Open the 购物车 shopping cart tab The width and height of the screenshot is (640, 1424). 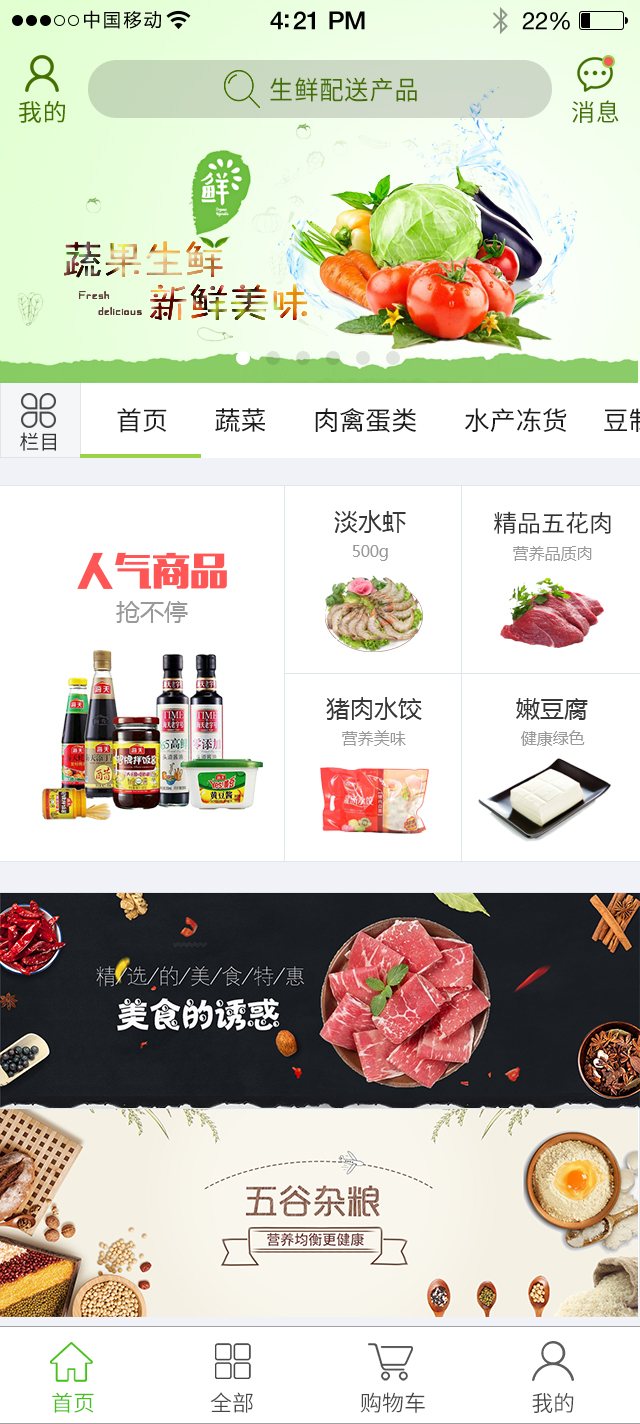[x=391, y=1377]
